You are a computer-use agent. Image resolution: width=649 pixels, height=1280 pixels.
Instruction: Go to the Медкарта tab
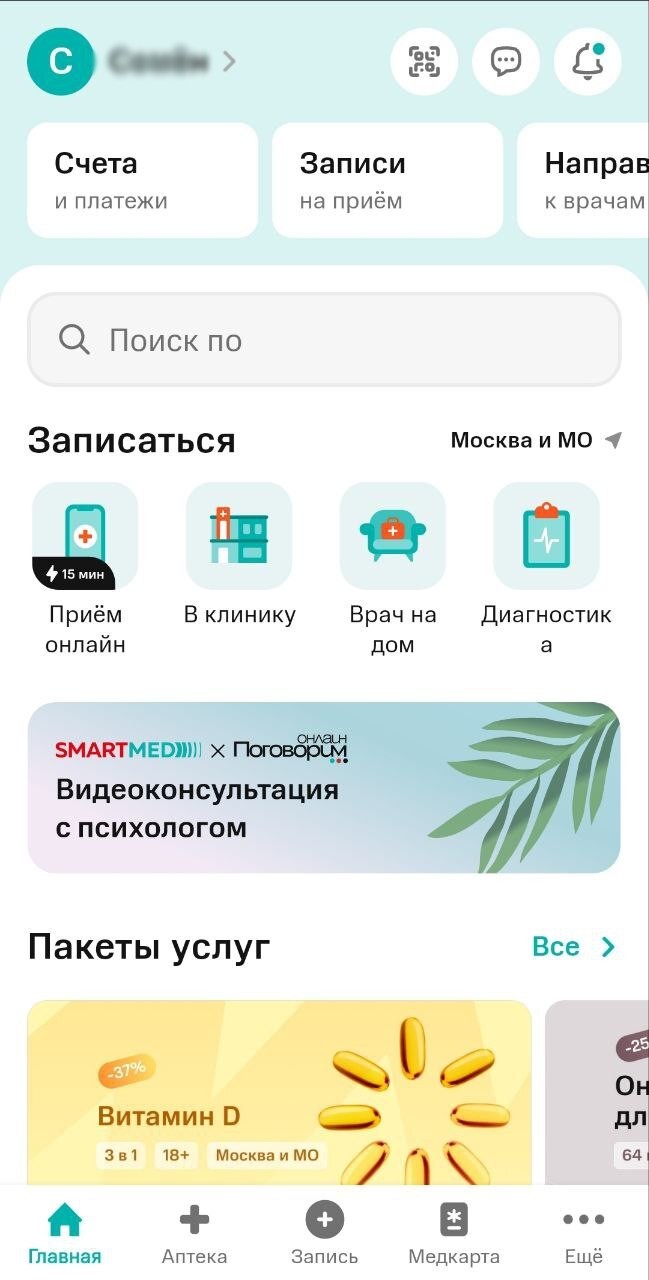[x=454, y=1235]
